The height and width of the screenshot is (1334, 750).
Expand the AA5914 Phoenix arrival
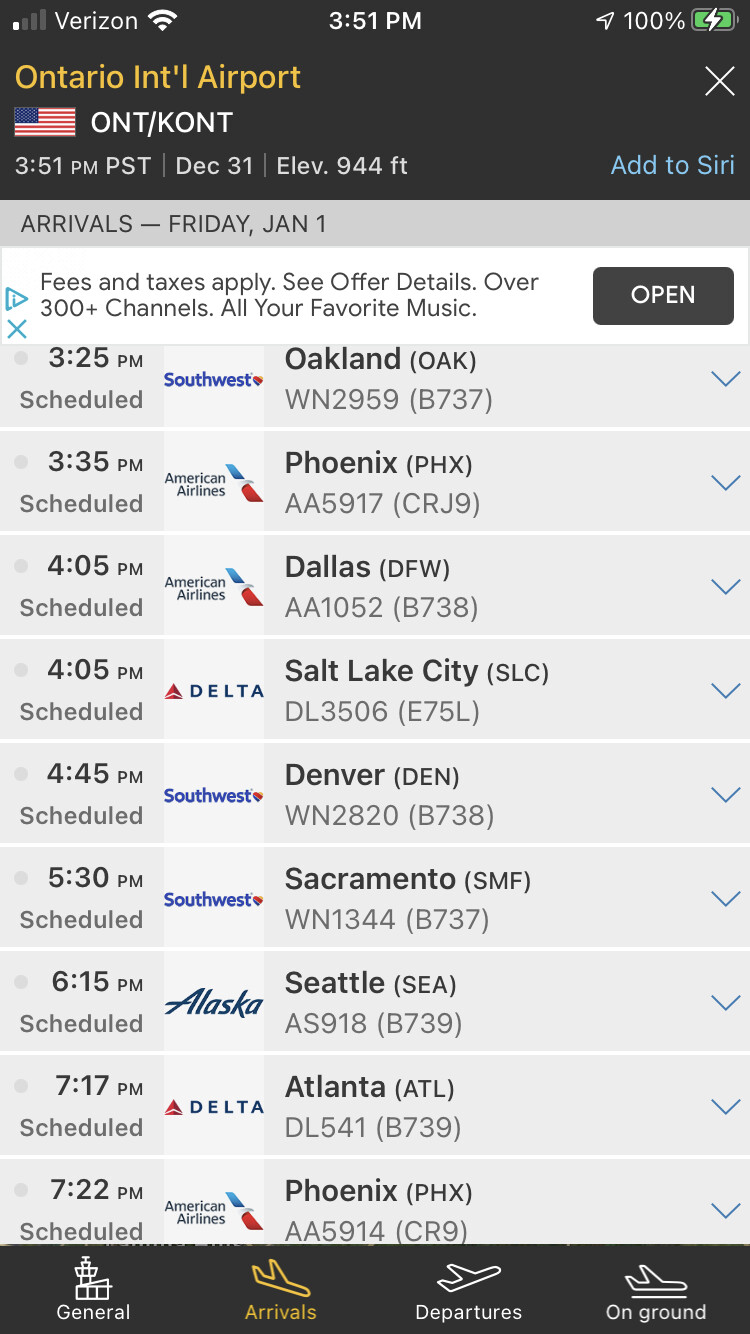click(x=375, y=1202)
